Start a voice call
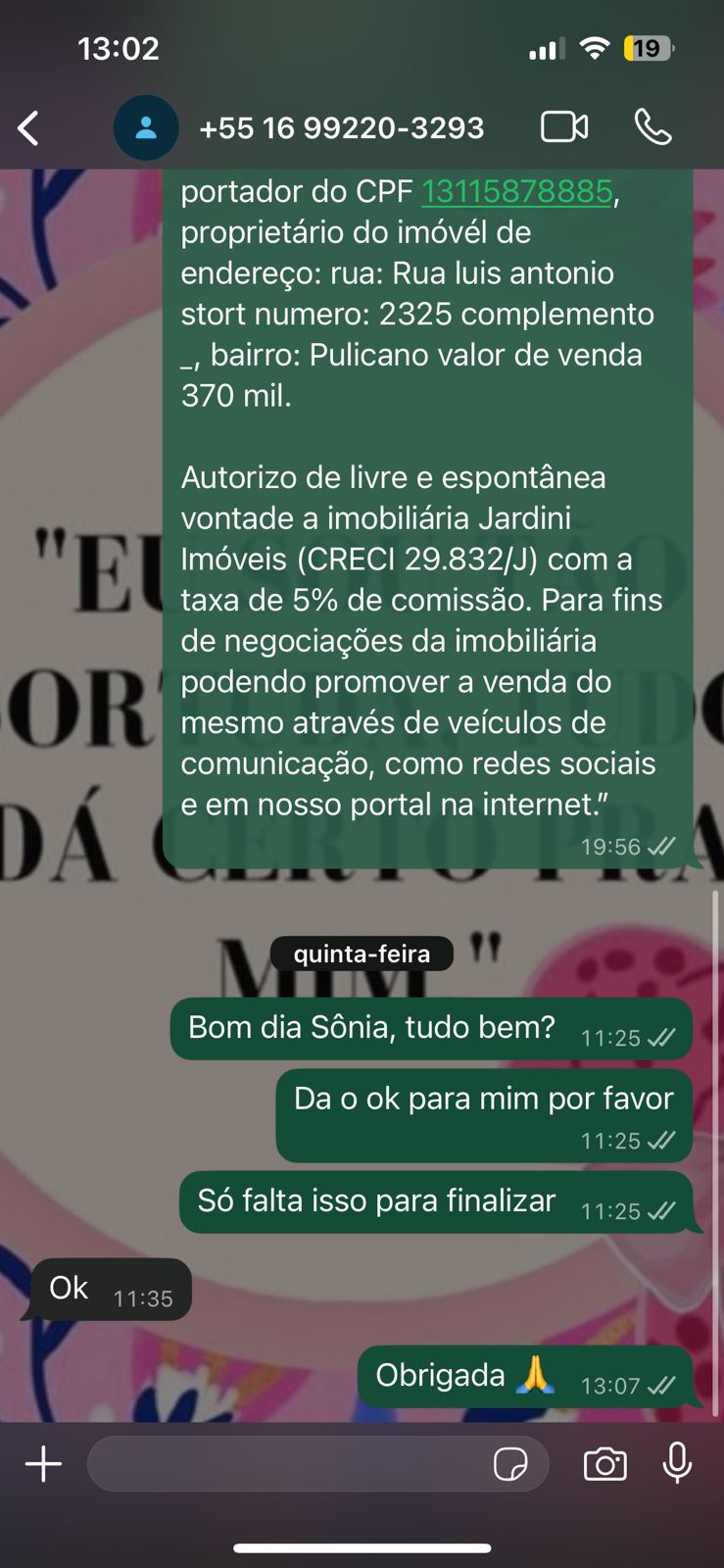The width and height of the screenshot is (724, 1568). pyautogui.click(x=652, y=127)
